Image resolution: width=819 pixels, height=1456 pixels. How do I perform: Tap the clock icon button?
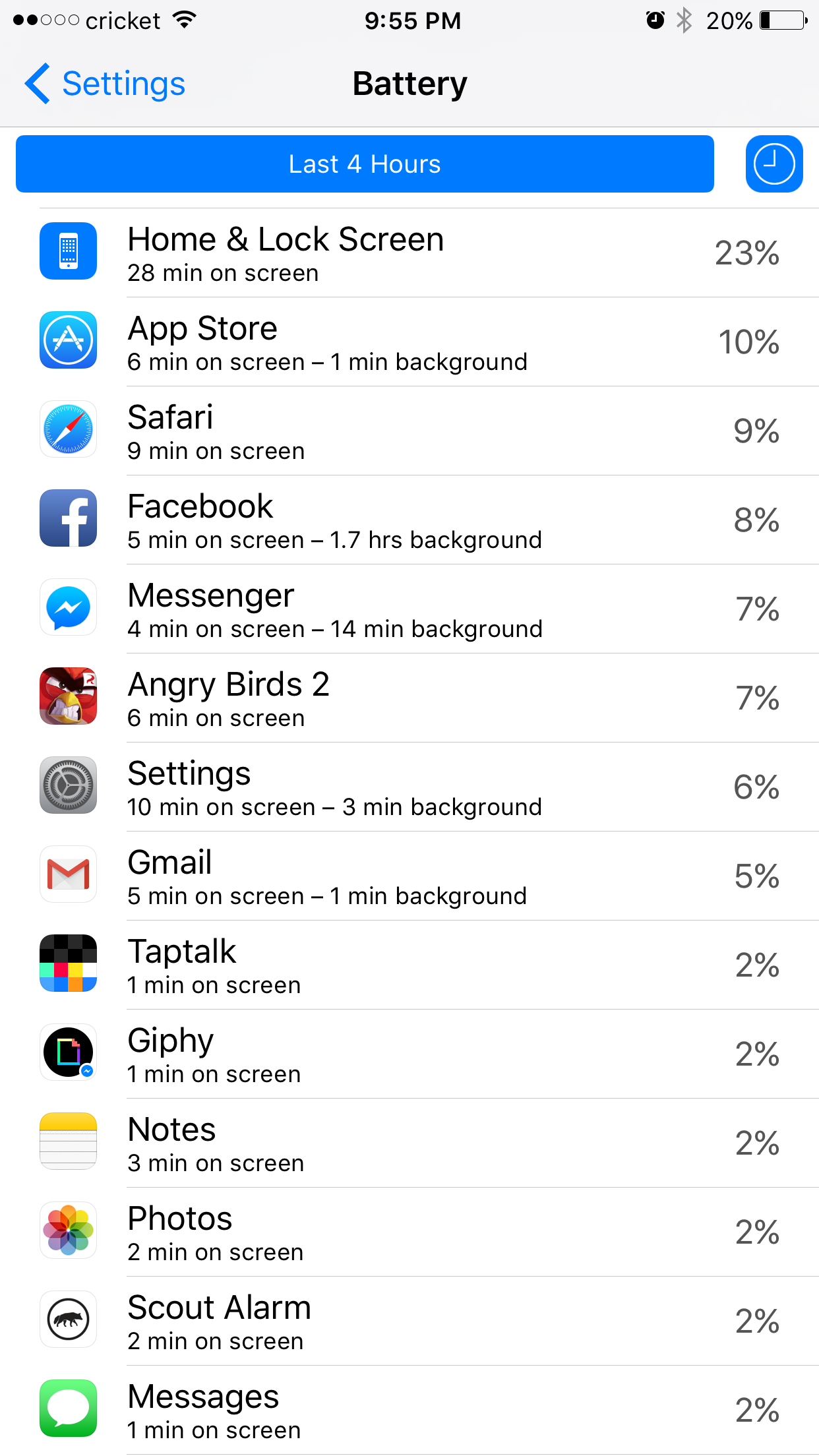tap(773, 164)
